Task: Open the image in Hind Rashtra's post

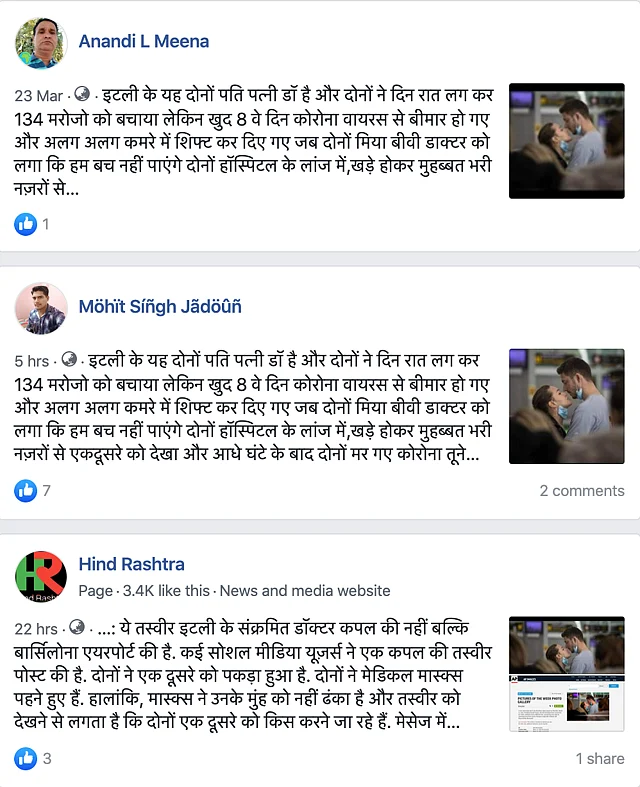Action: [x=566, y=673]
